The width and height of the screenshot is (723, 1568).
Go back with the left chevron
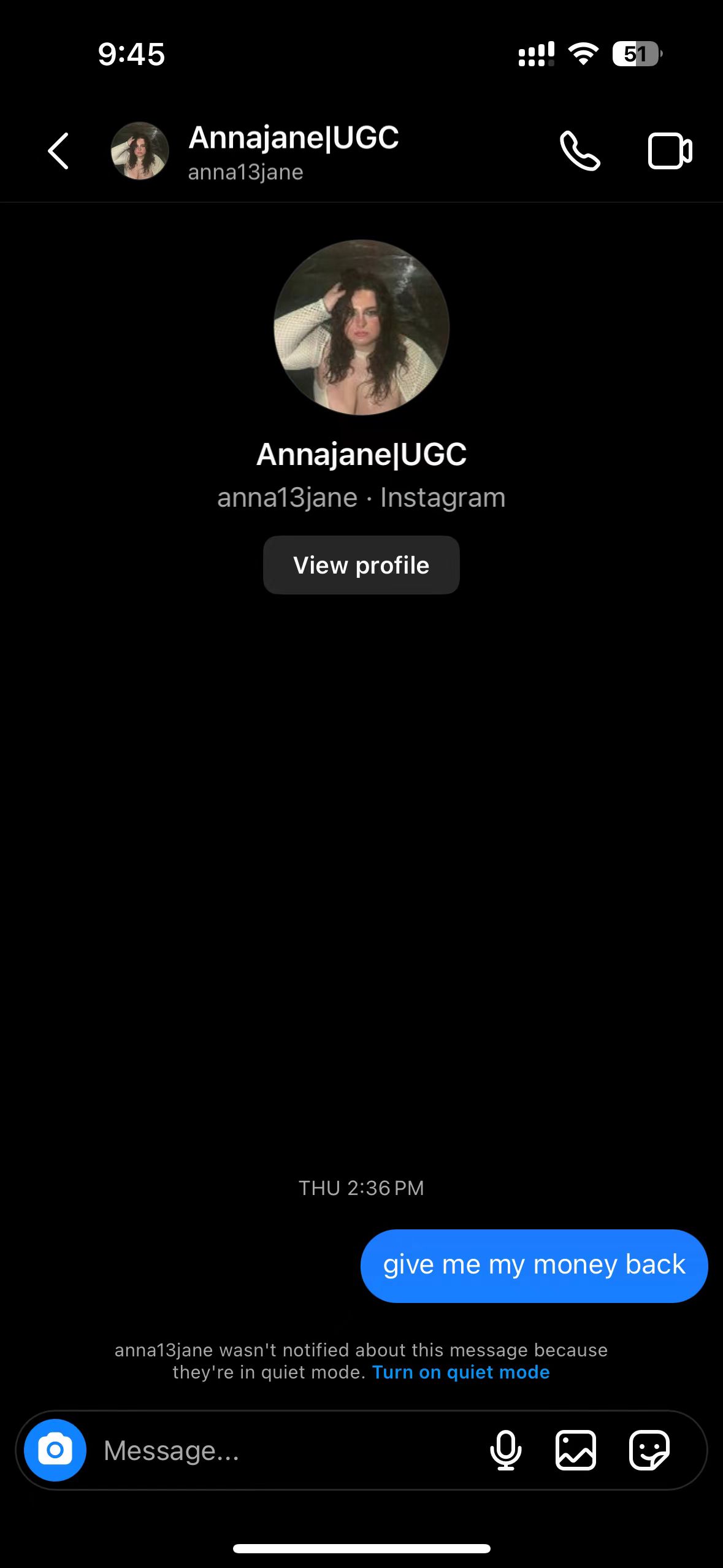tap(58, 152)
